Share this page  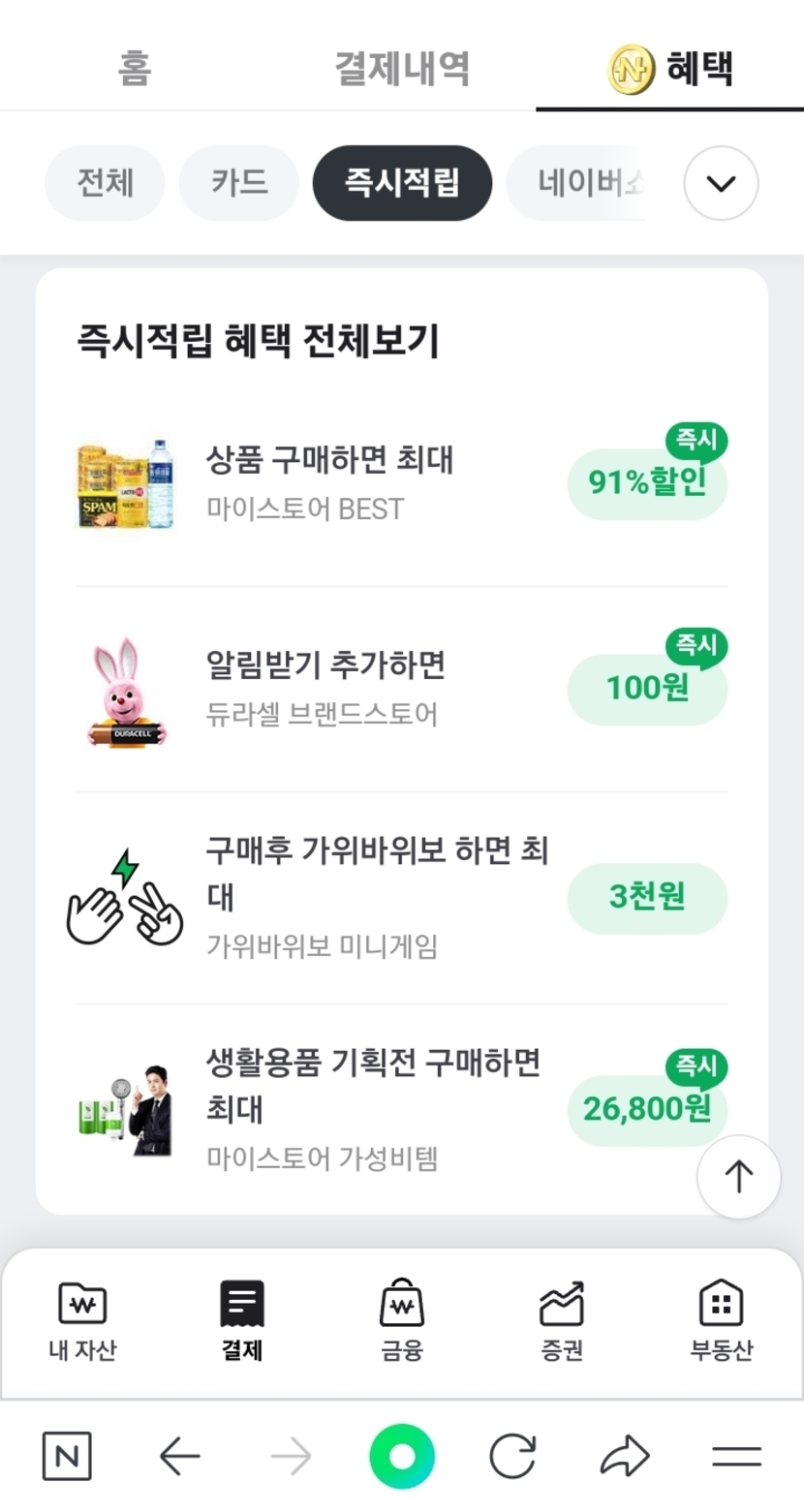click(625, 1456)
